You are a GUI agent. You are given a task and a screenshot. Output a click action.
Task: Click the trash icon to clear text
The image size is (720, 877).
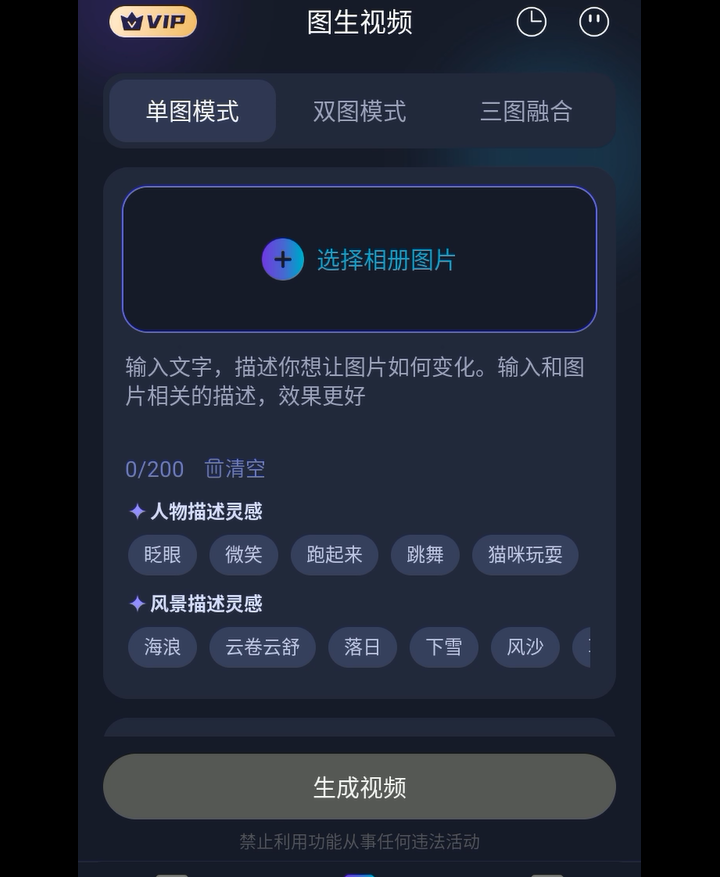(214, 469)
